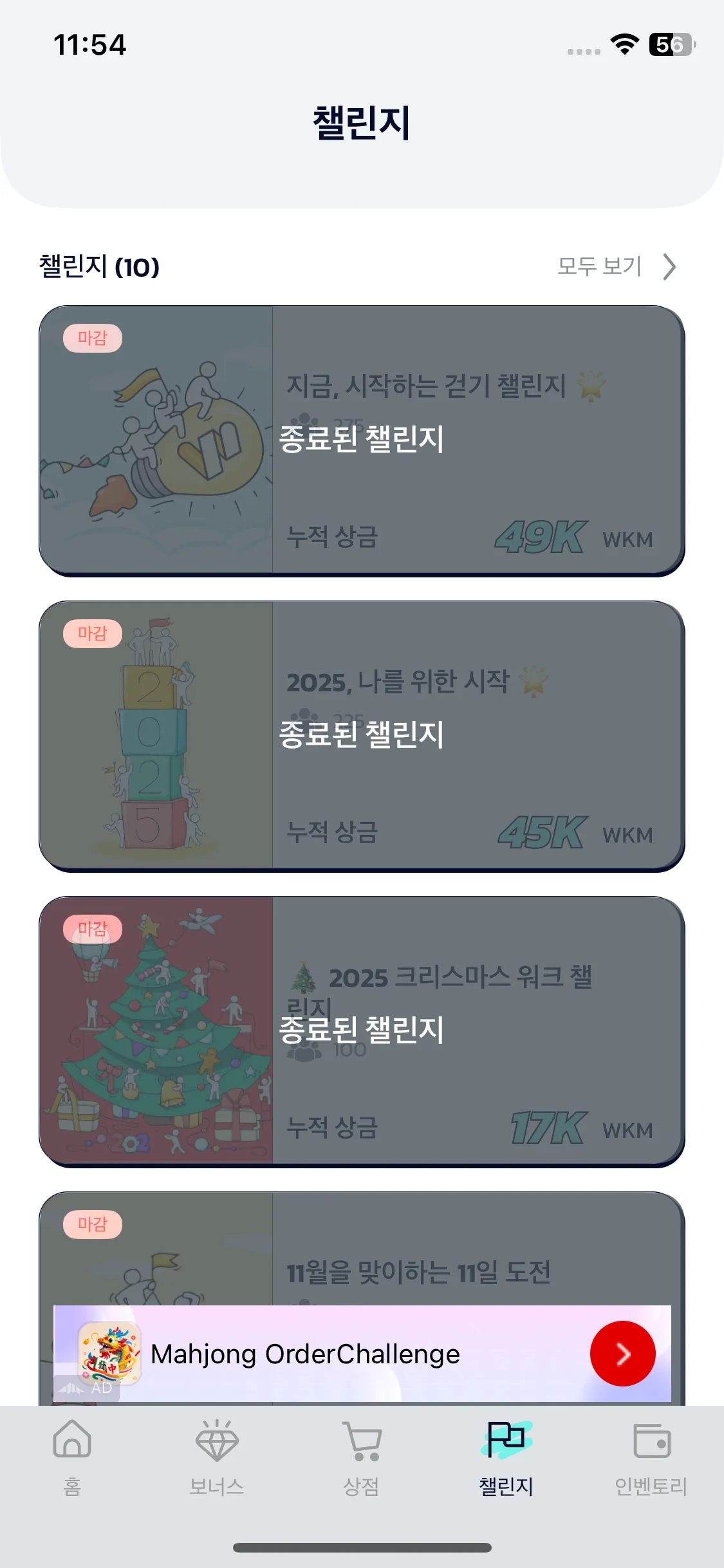The image size is (724, 1568).
Task: Open the 2025 크리스마스 워크 챌린지 card
Action: [x=362, y=1031]
